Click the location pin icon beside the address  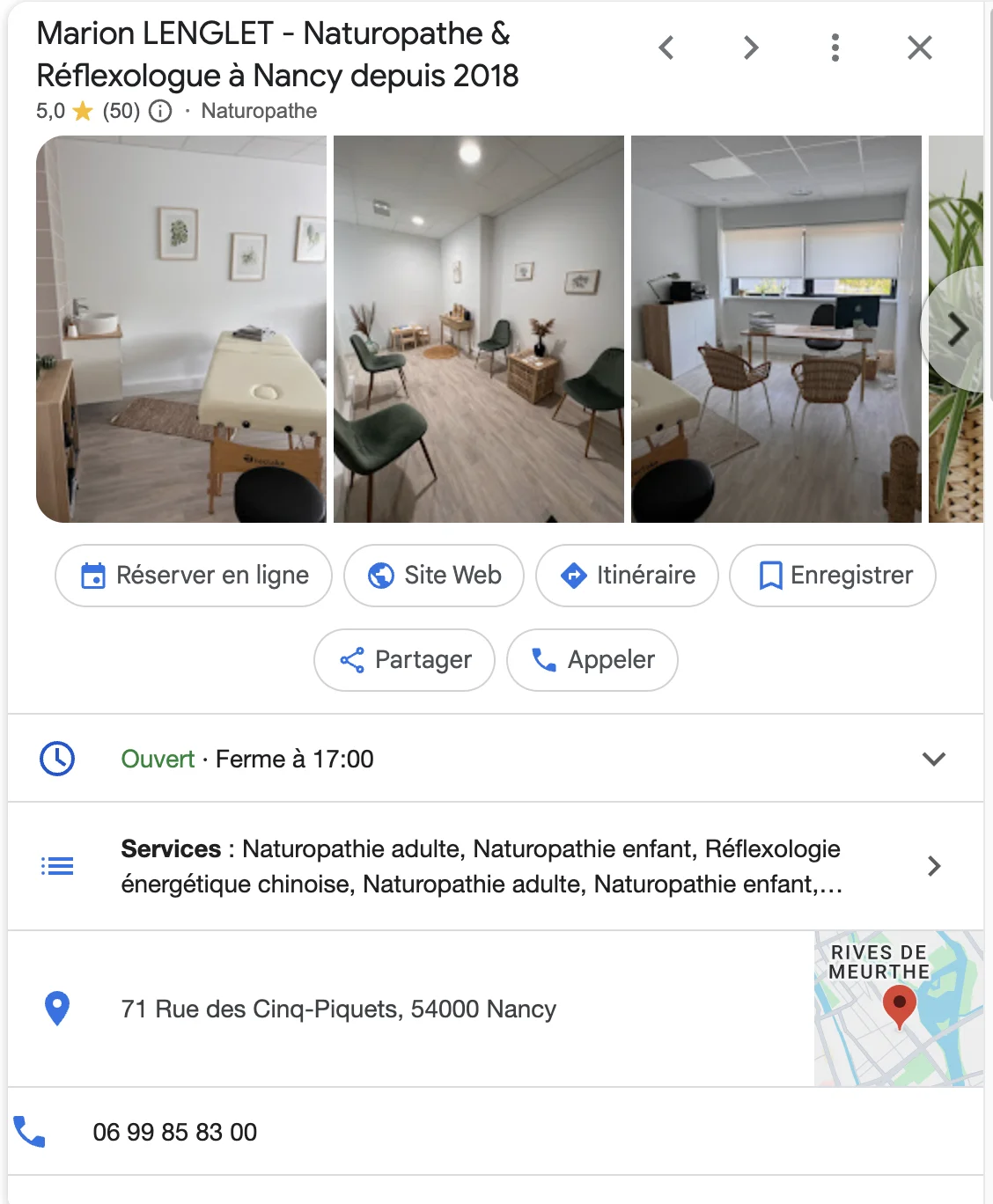[x=58, y=1009]
